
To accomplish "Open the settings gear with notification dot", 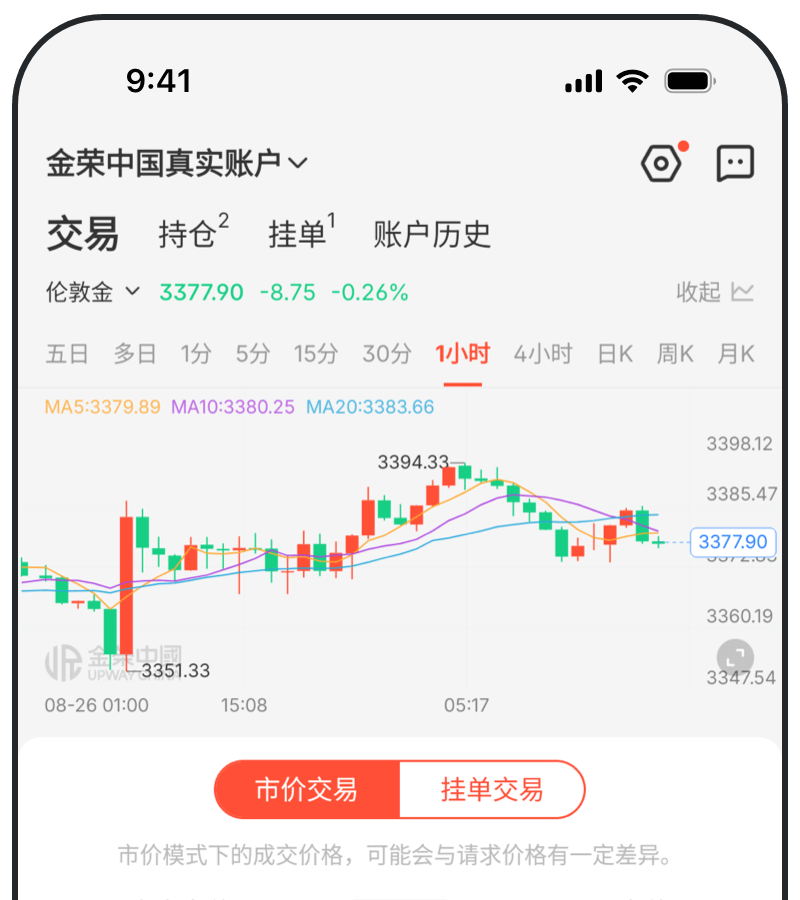I will (662, 162).
